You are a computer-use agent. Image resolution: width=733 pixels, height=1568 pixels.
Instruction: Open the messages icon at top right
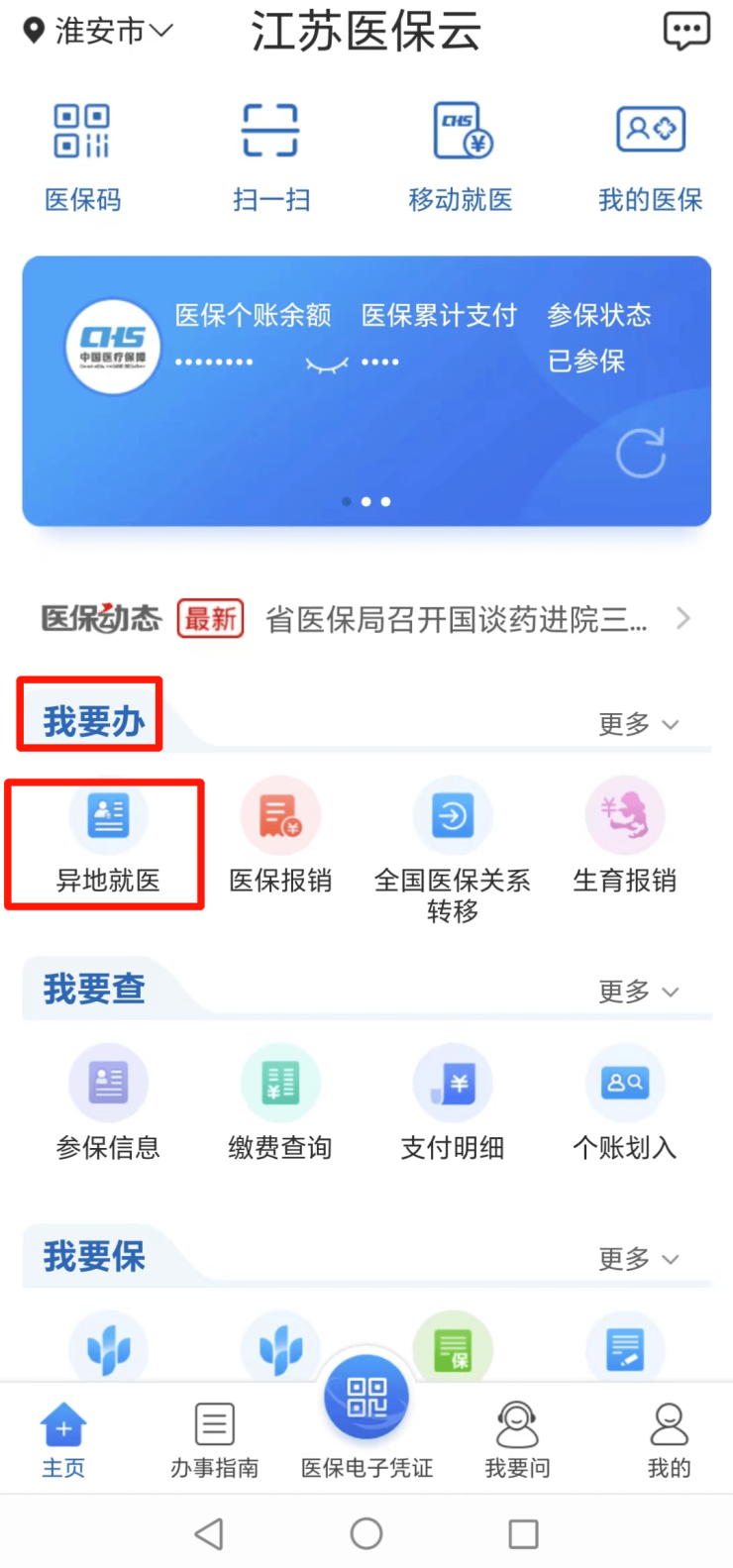point(685,32)
